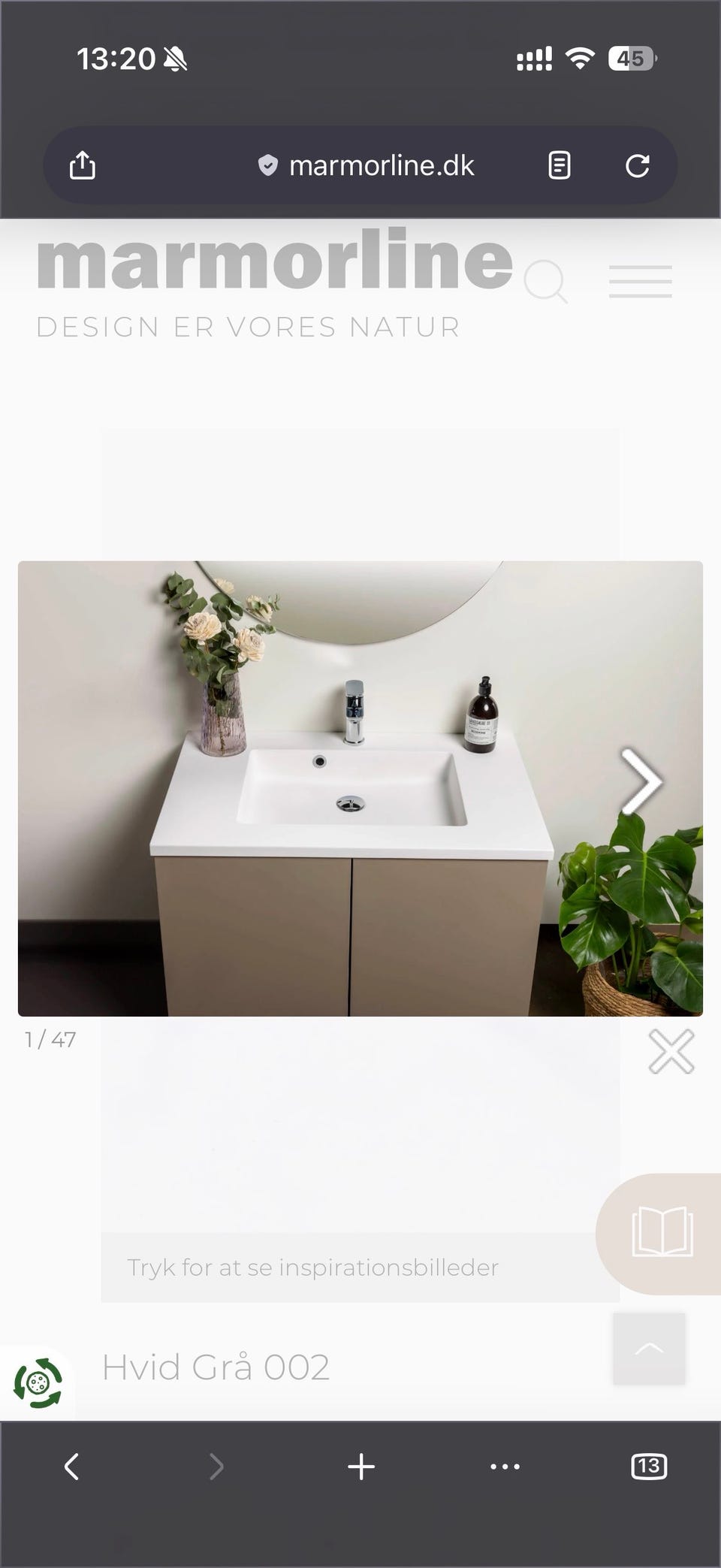Share this page from the address bar
The width and height of the screenshot is (721, 1568).
click(83, 165)
